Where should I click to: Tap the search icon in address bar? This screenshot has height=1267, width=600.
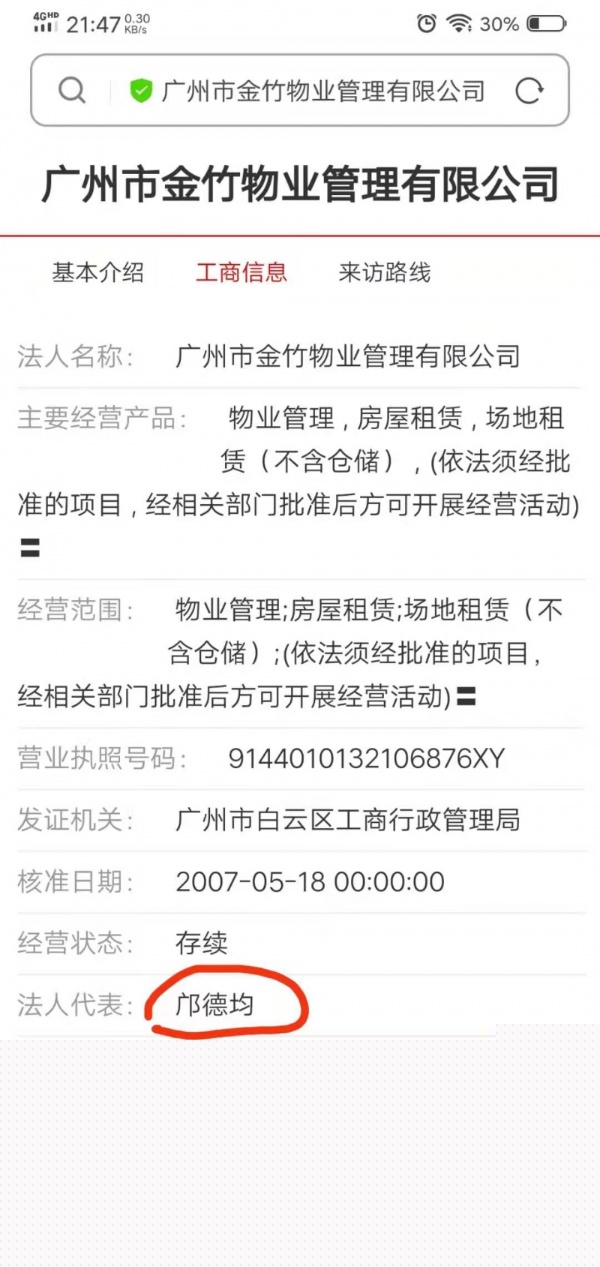(x=72, y=91)
